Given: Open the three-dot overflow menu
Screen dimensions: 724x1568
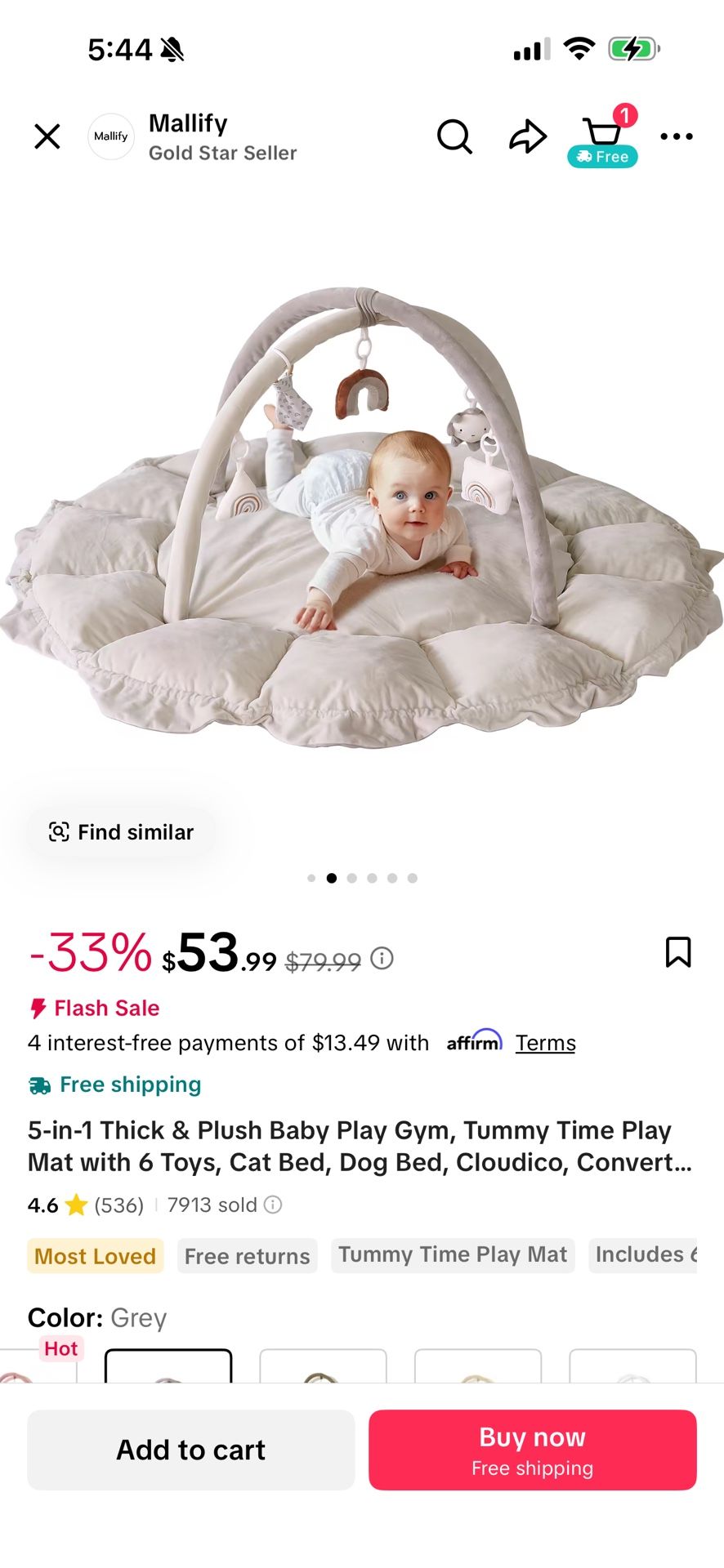Looking at the screenshot, I should click(677, 136).
